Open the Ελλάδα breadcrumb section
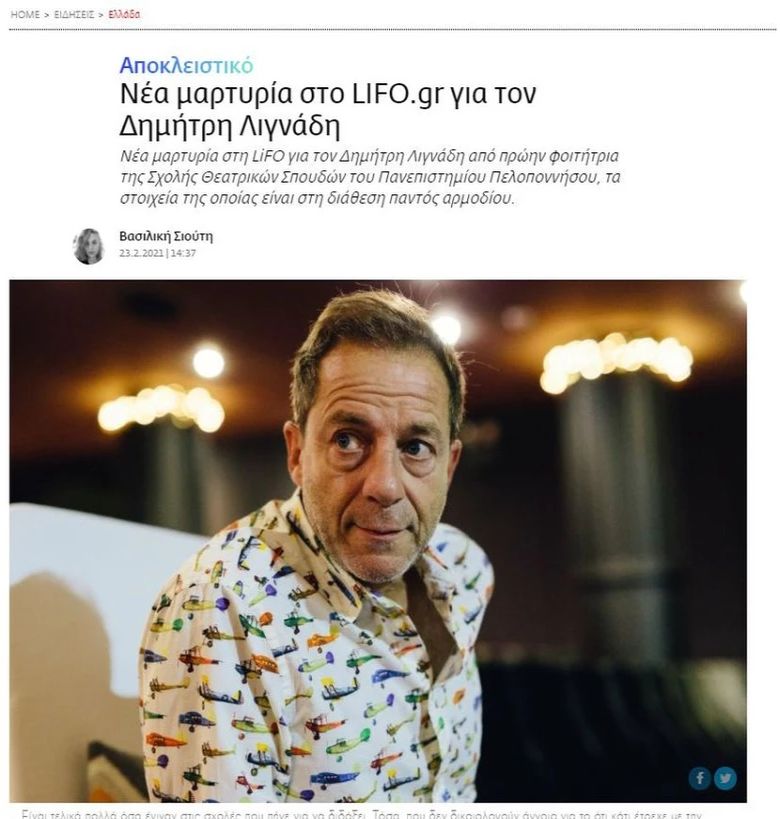Image resolution: width=780 pixels, height=819 pixels. pos(125,14)
